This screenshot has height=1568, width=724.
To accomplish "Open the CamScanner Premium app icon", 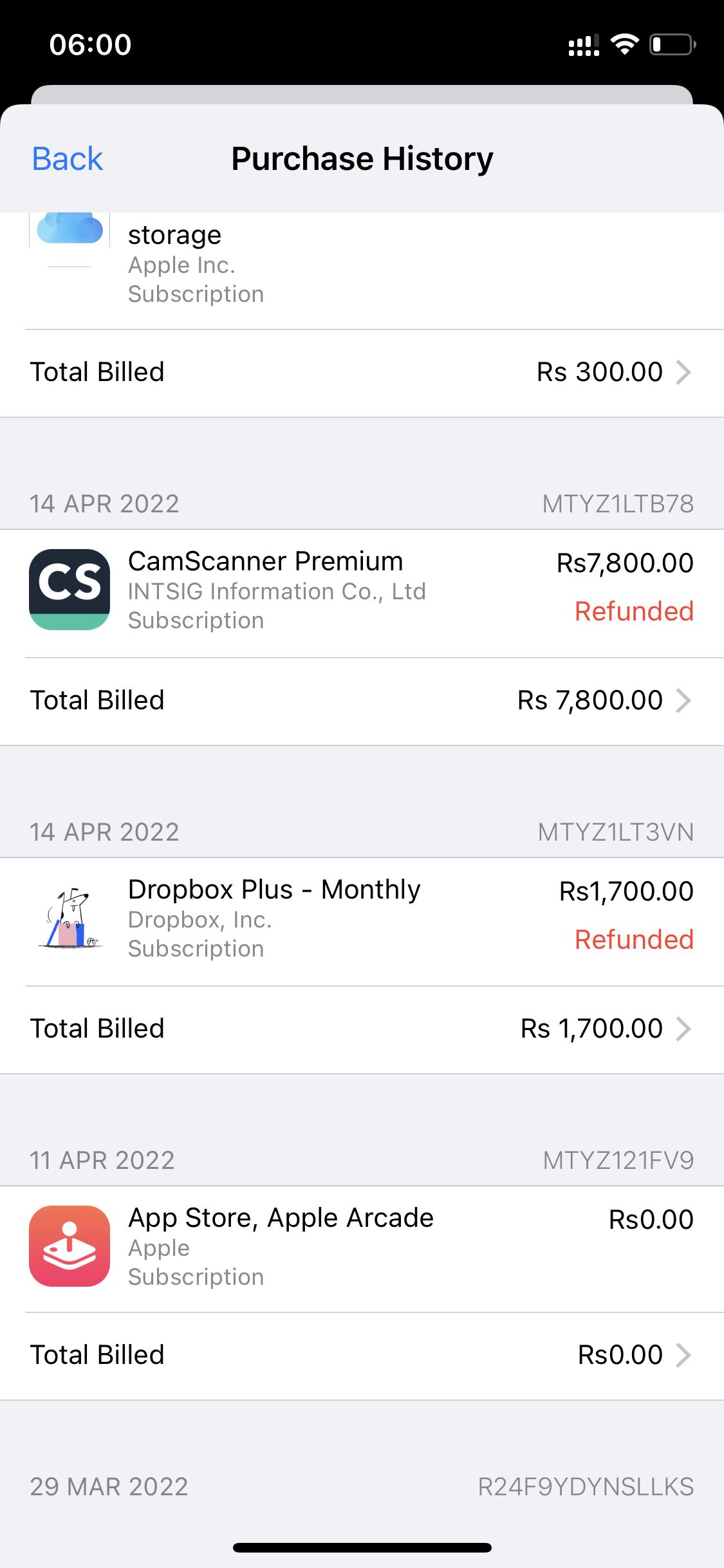I will click(x=69, y=590).
